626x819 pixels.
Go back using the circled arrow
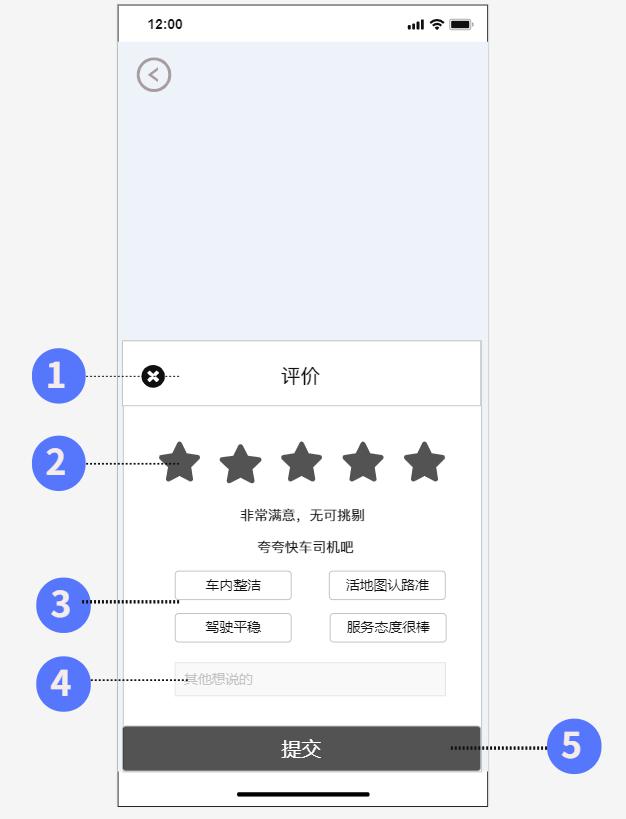(x=154, y=75)
